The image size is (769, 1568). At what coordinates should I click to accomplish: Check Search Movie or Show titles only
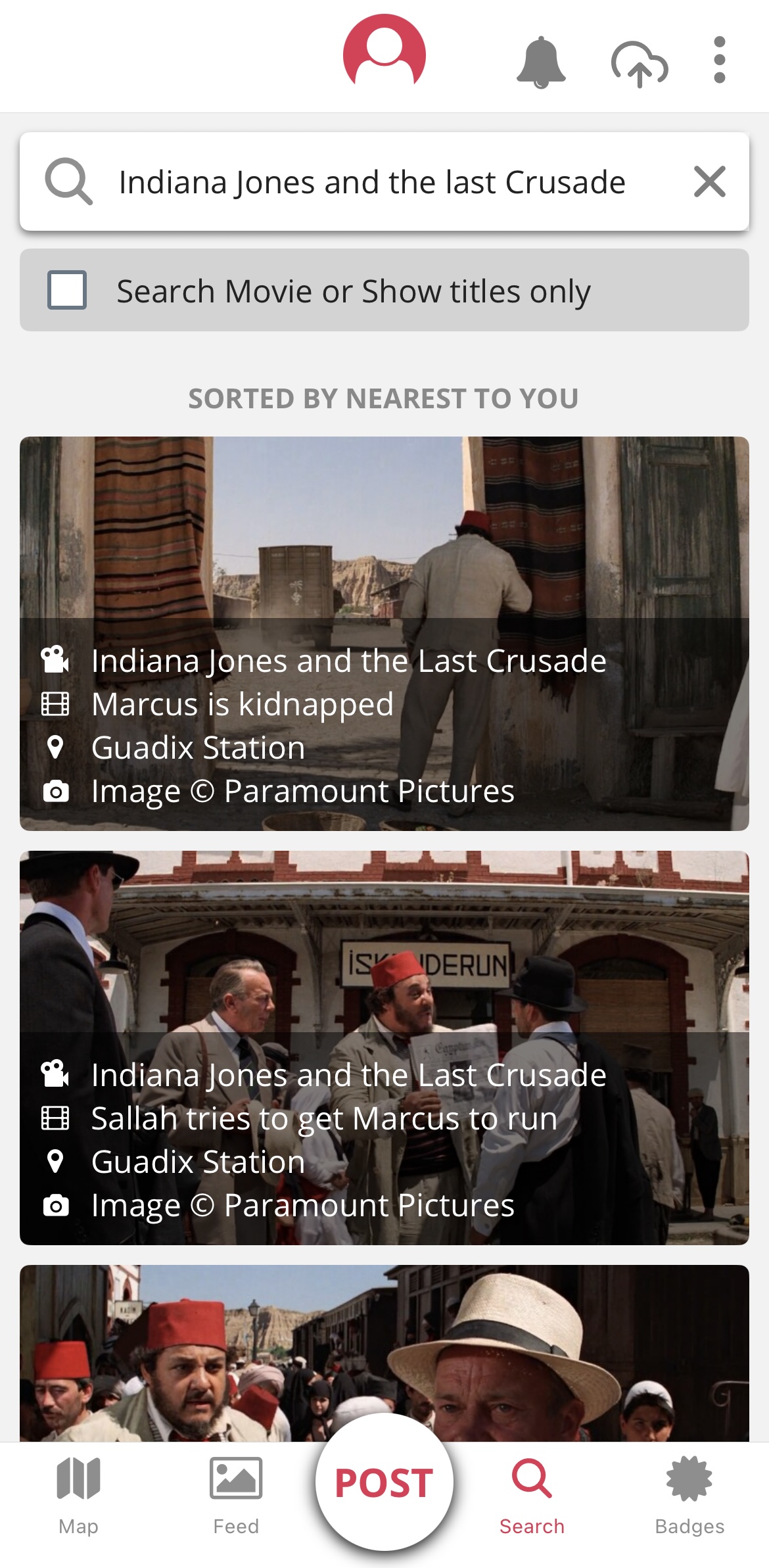[67, 290]
